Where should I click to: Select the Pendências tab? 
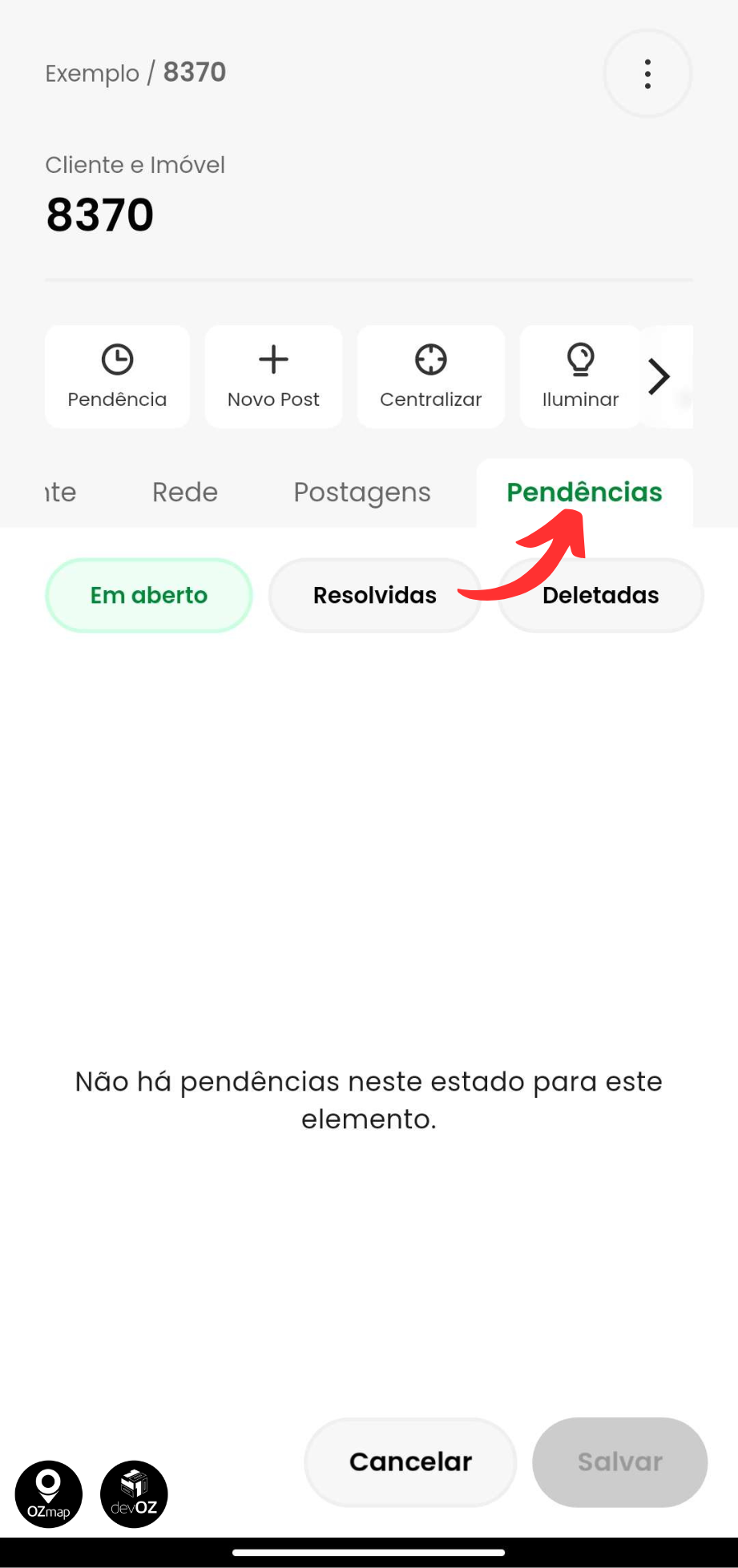pyautogui.click(x=584, y=492)
